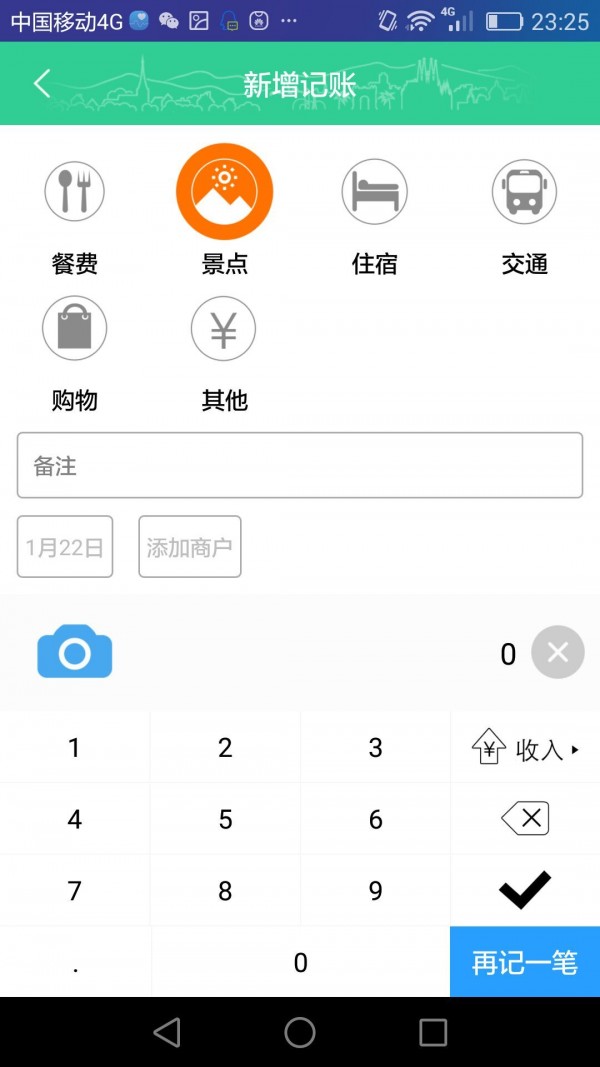
Task: Change the date 1月22日
Action: [x=65, y=547]
